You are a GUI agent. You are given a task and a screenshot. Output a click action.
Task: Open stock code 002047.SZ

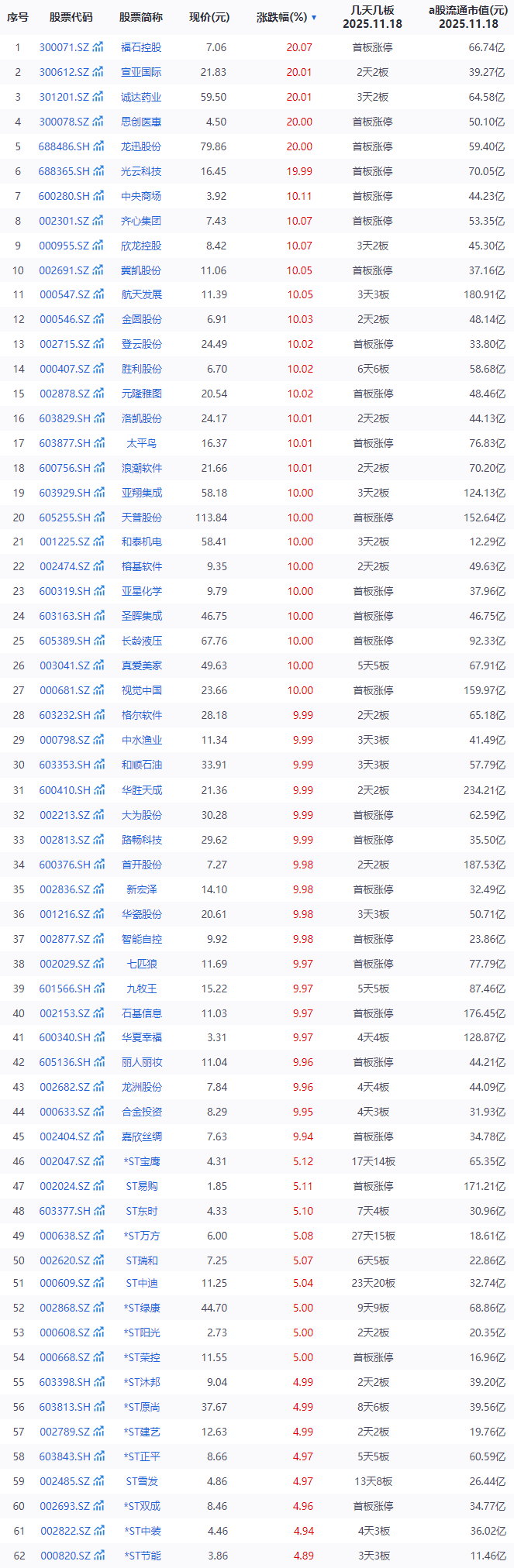[64, 1161]
